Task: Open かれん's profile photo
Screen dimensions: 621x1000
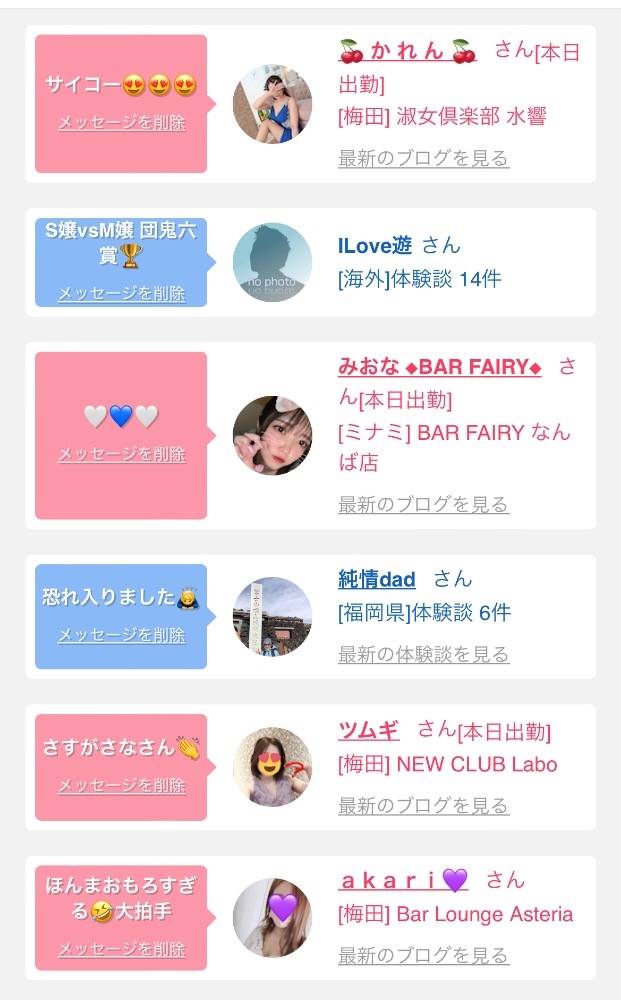Action: pos(272,104)
